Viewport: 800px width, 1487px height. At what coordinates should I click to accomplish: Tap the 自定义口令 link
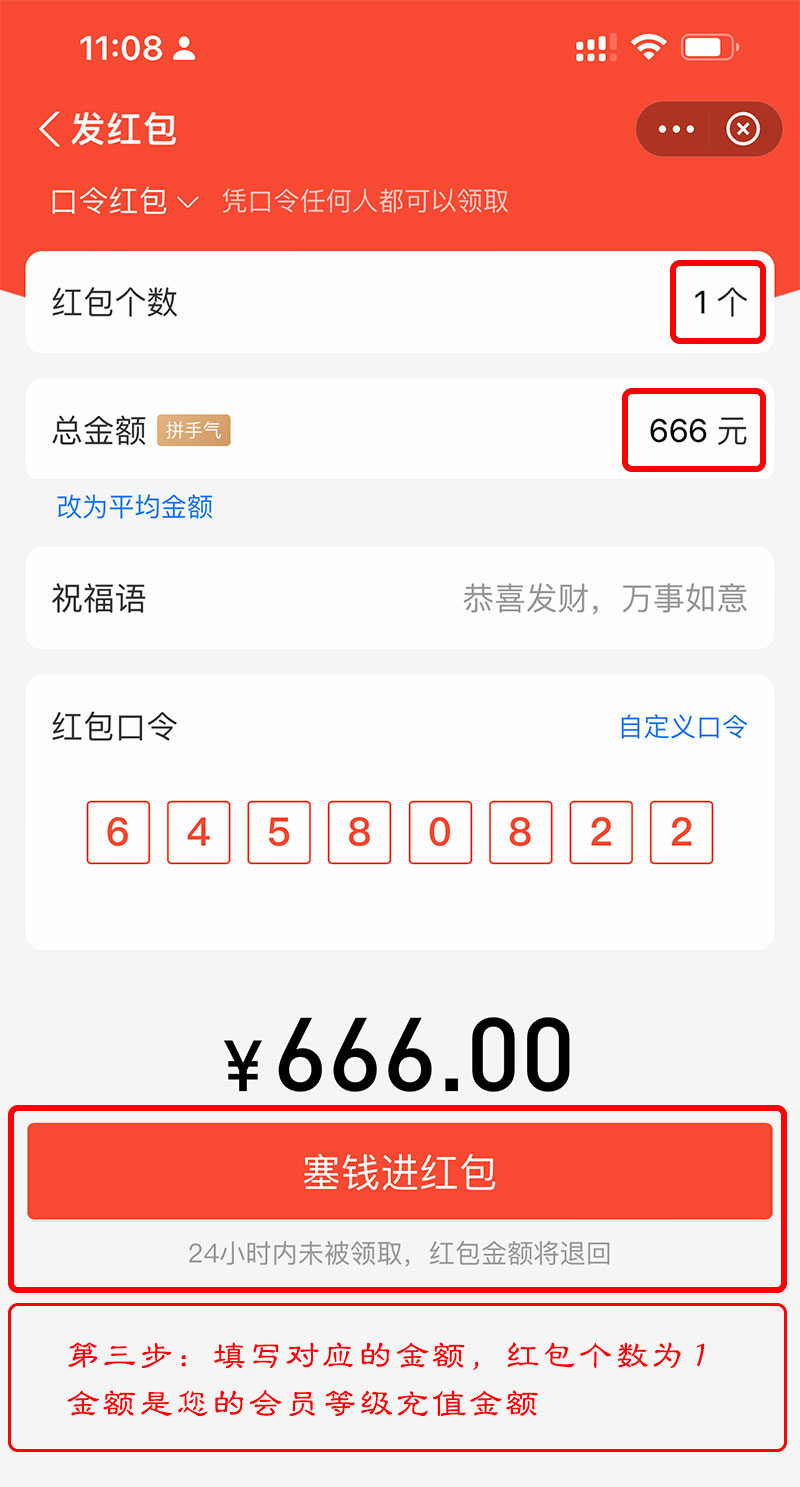click(x=683, y=727)
